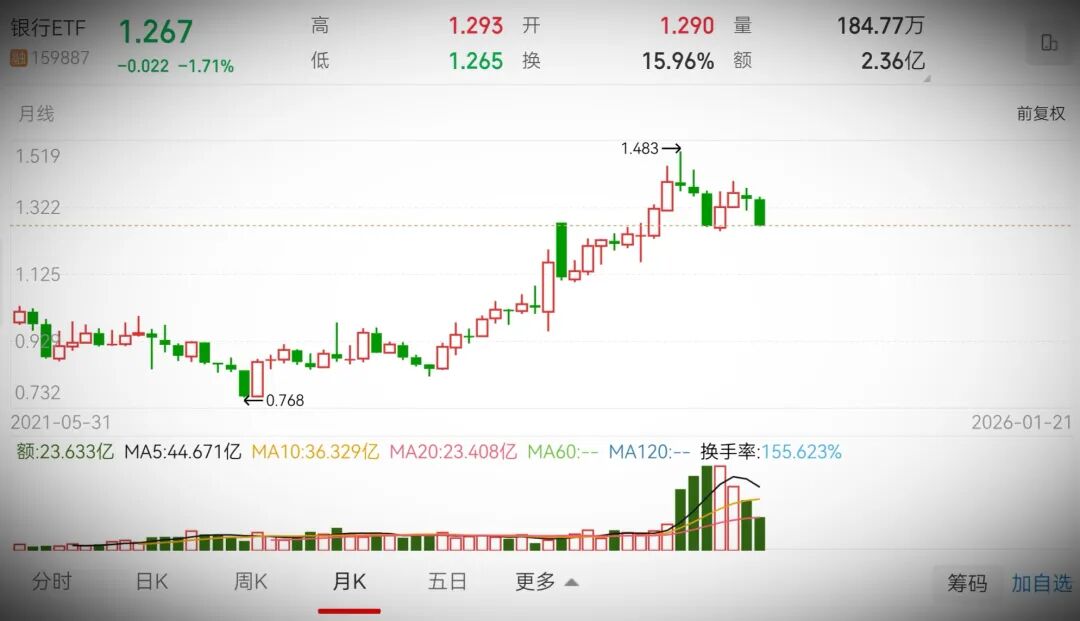Switch to the 日K chart tab
The height and width of the screenshot is (621, 1080).
pyautogui.click(x=151, y=582)
